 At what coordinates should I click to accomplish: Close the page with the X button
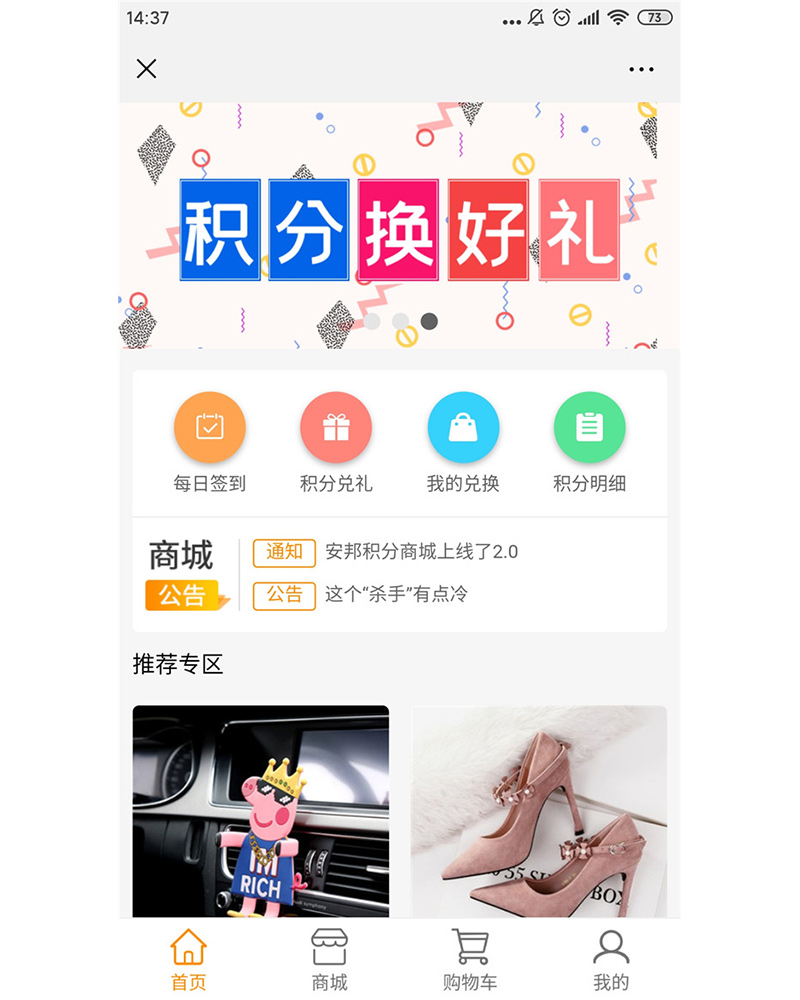[146, 69]
